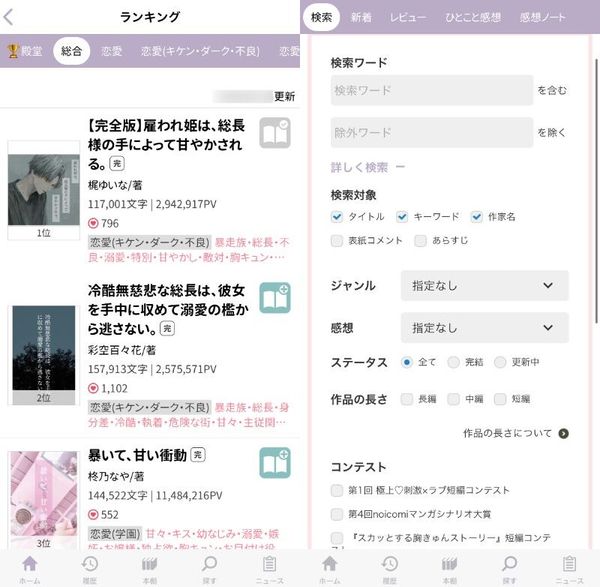
Task: Go back from the ランキング screen
Action: coord(9,17)
